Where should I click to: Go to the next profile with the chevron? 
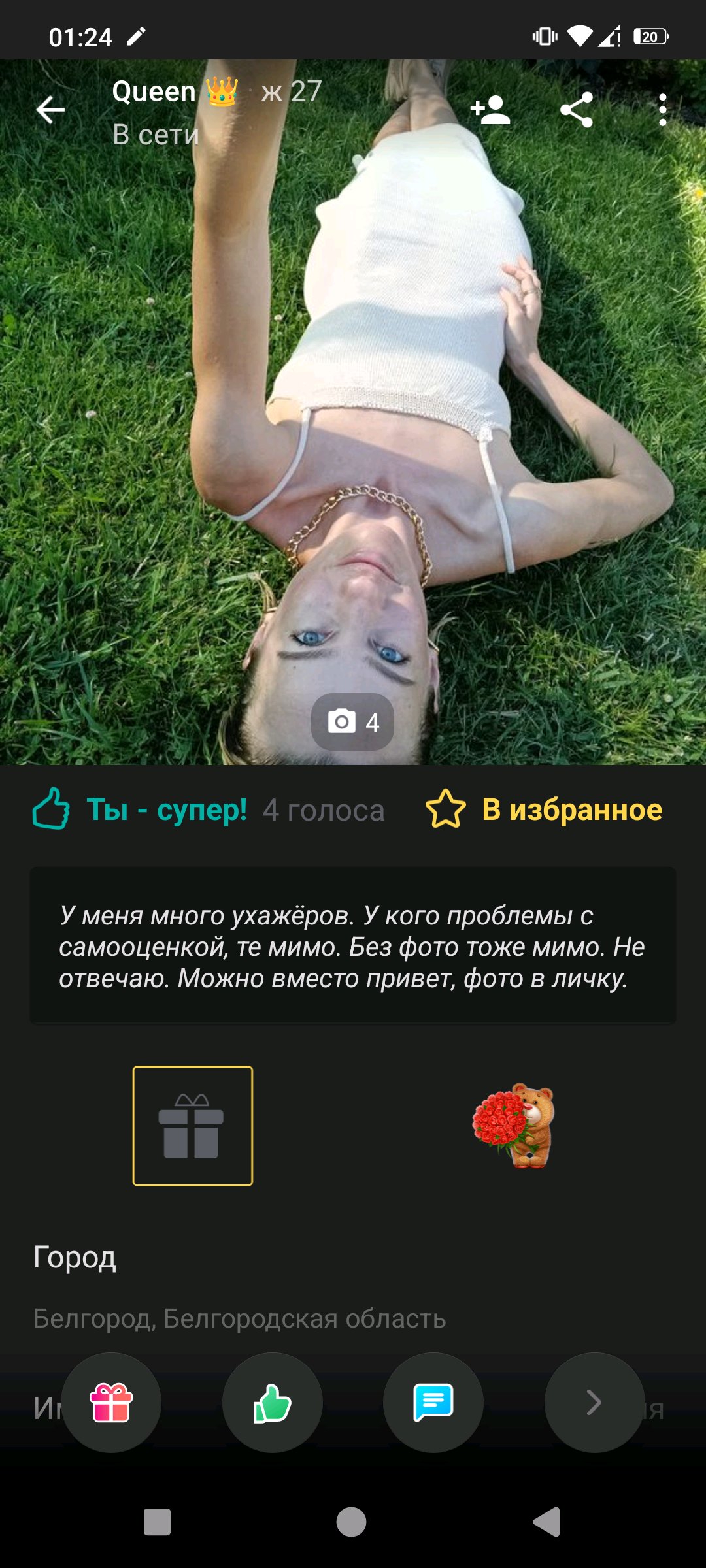(x=594, y=1403)
